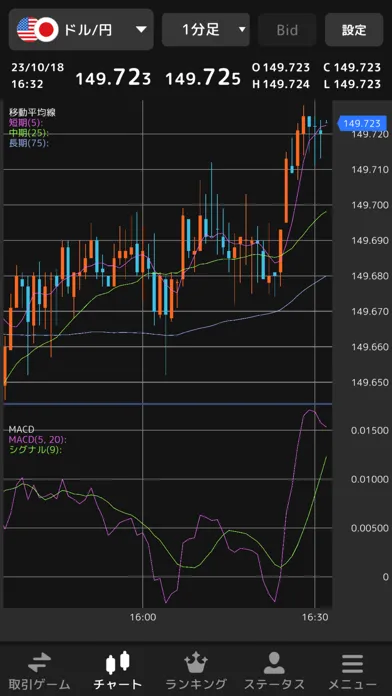Select the チャート tab
This screenshot has width=392, height=696.
pyautogui.click(x=118, y=670)
